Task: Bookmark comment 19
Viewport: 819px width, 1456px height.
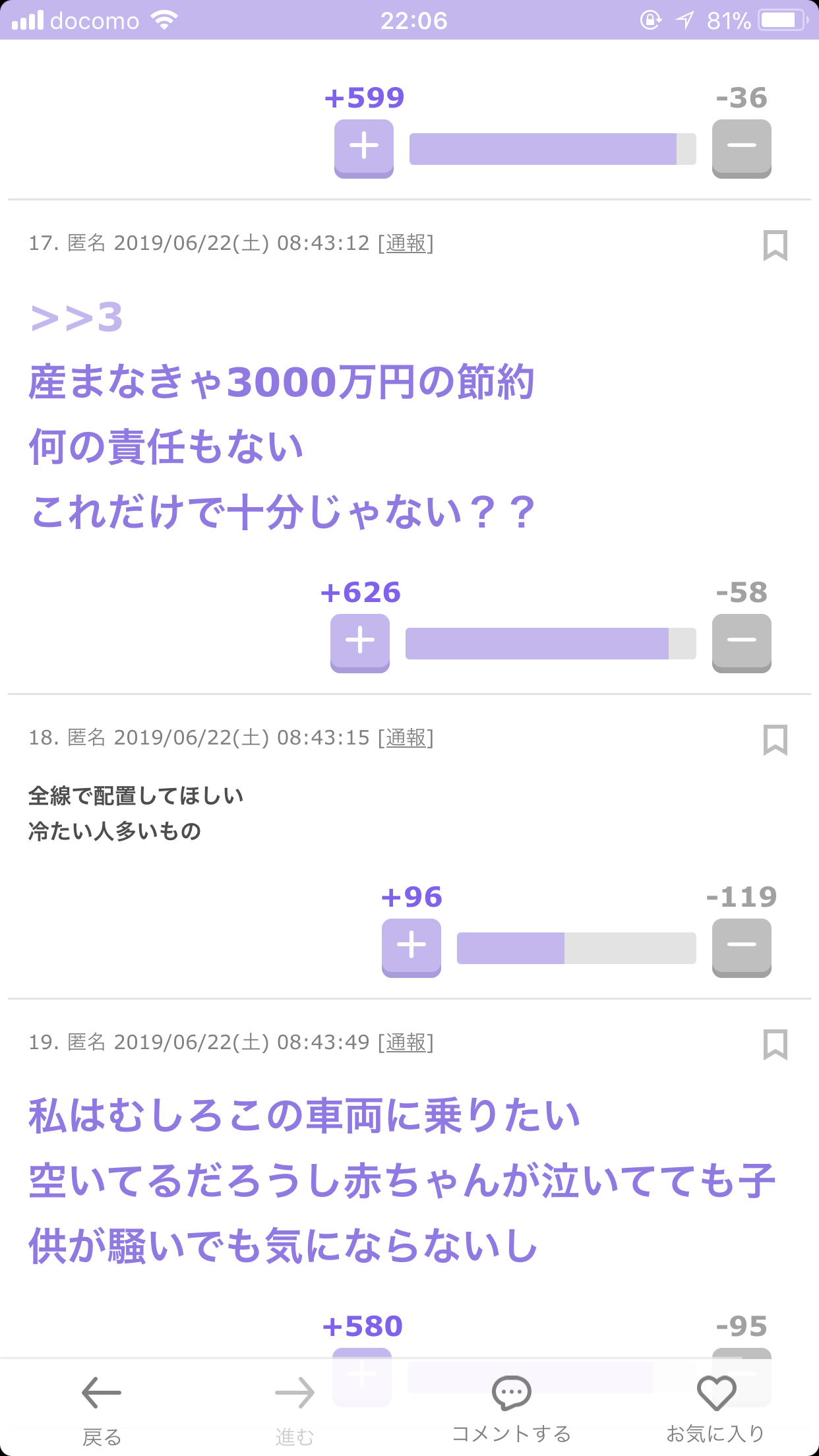Action: (x=775, y=1045)
